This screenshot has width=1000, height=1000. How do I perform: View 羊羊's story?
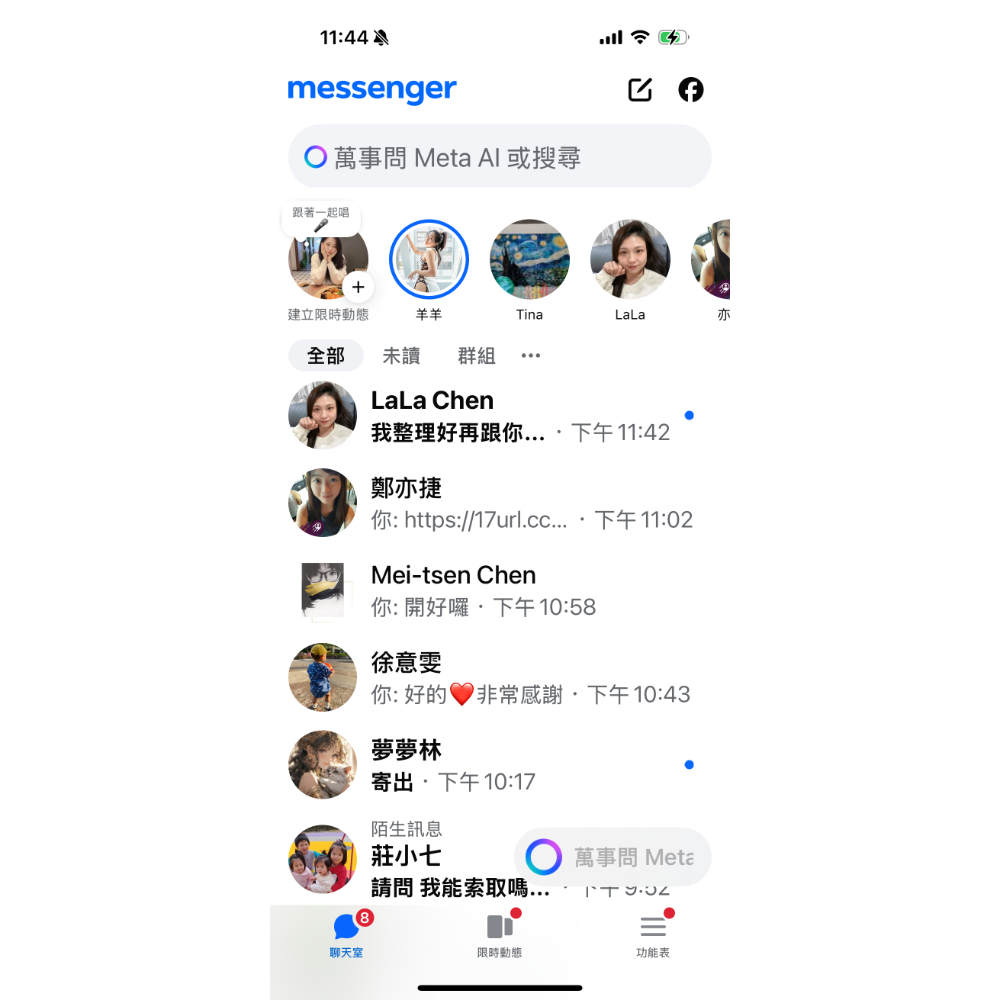pyautogui.click(x=429, y=260)
